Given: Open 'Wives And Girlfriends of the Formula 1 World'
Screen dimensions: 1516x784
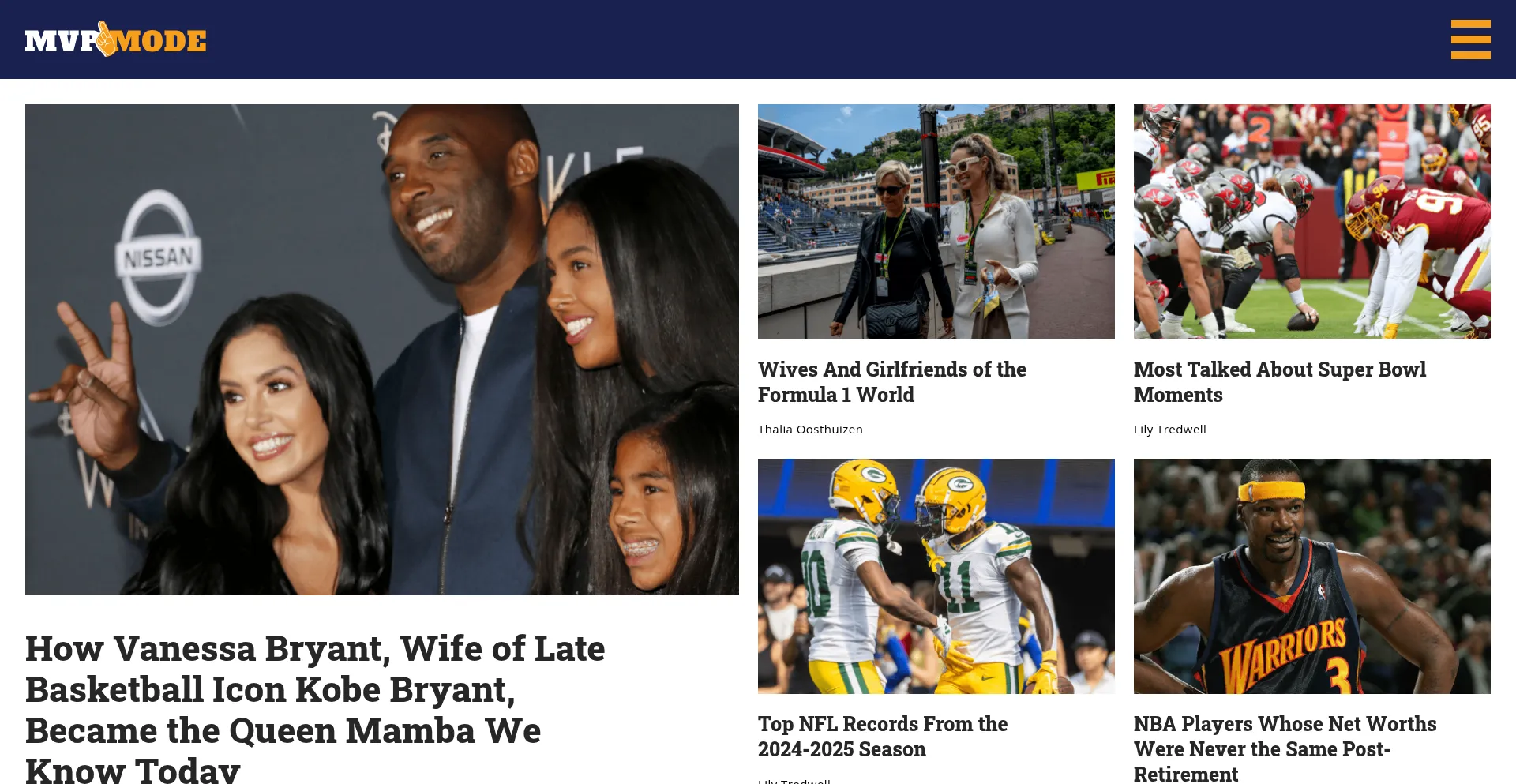Looking at the screenshot, I should point(891,382).
